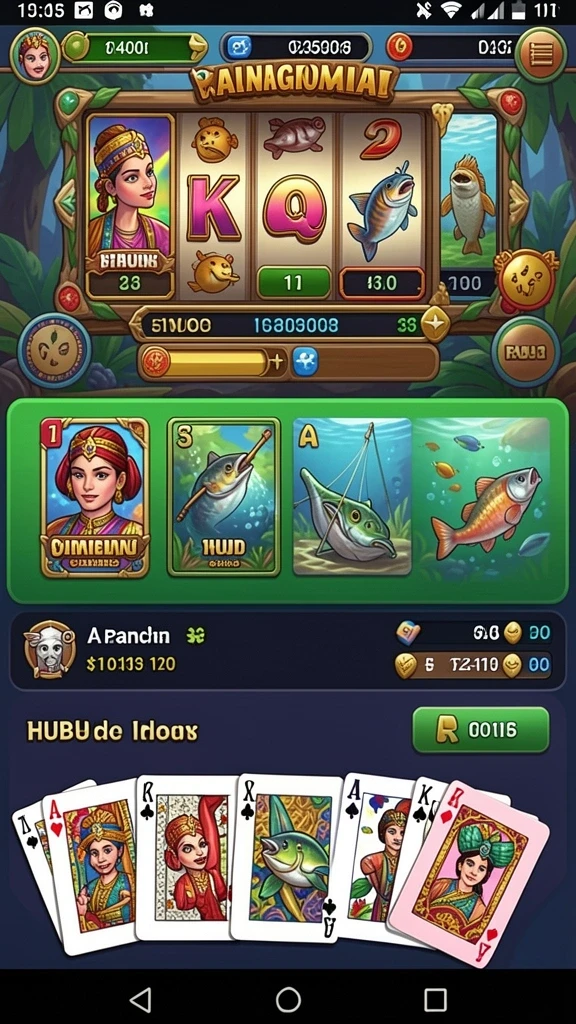Tap the green R 00116 button

click(x=481, y=731)
